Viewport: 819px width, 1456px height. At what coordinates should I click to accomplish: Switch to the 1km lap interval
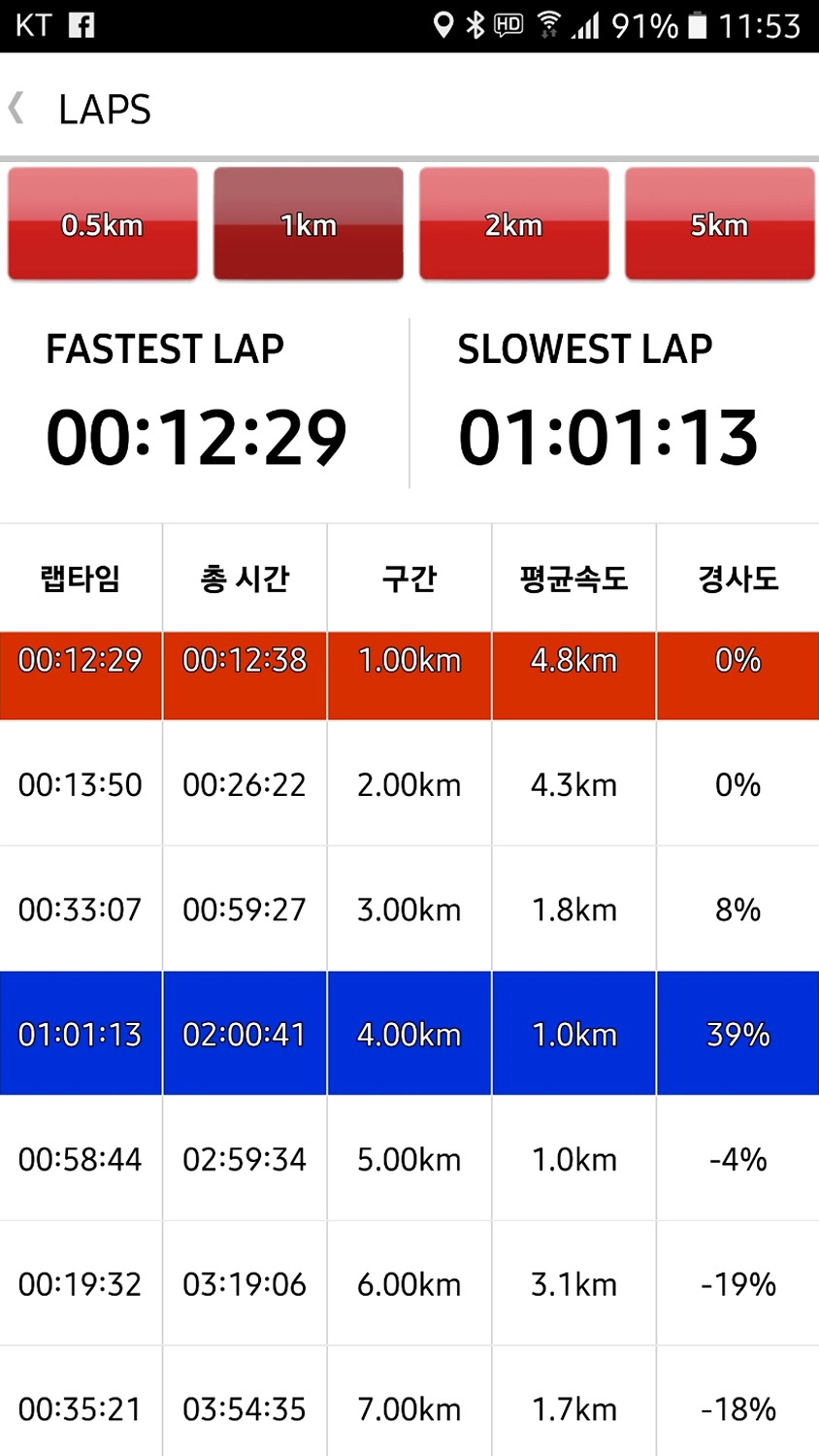309,224
